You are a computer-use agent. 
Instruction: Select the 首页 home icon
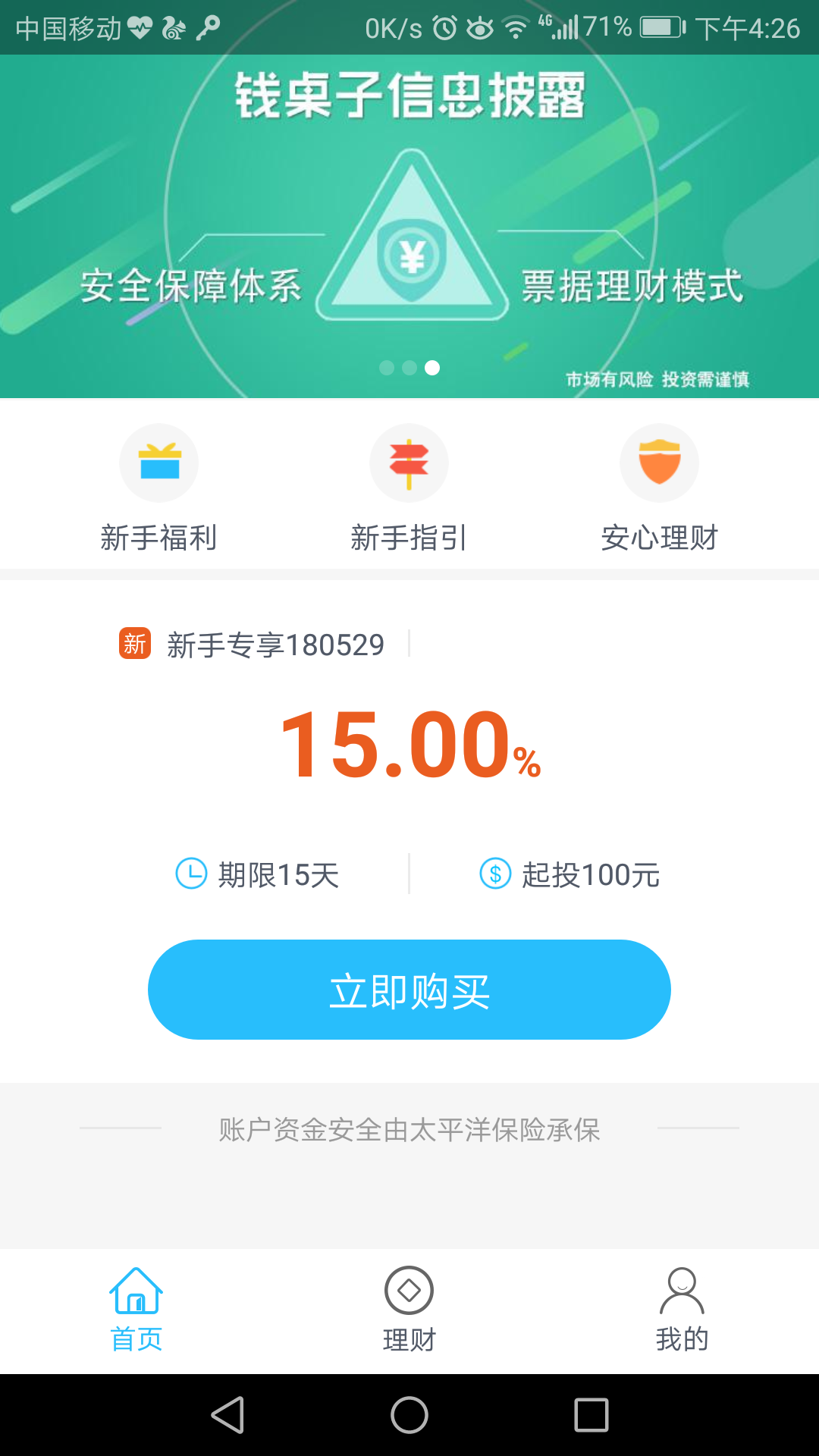[136, 1289]
